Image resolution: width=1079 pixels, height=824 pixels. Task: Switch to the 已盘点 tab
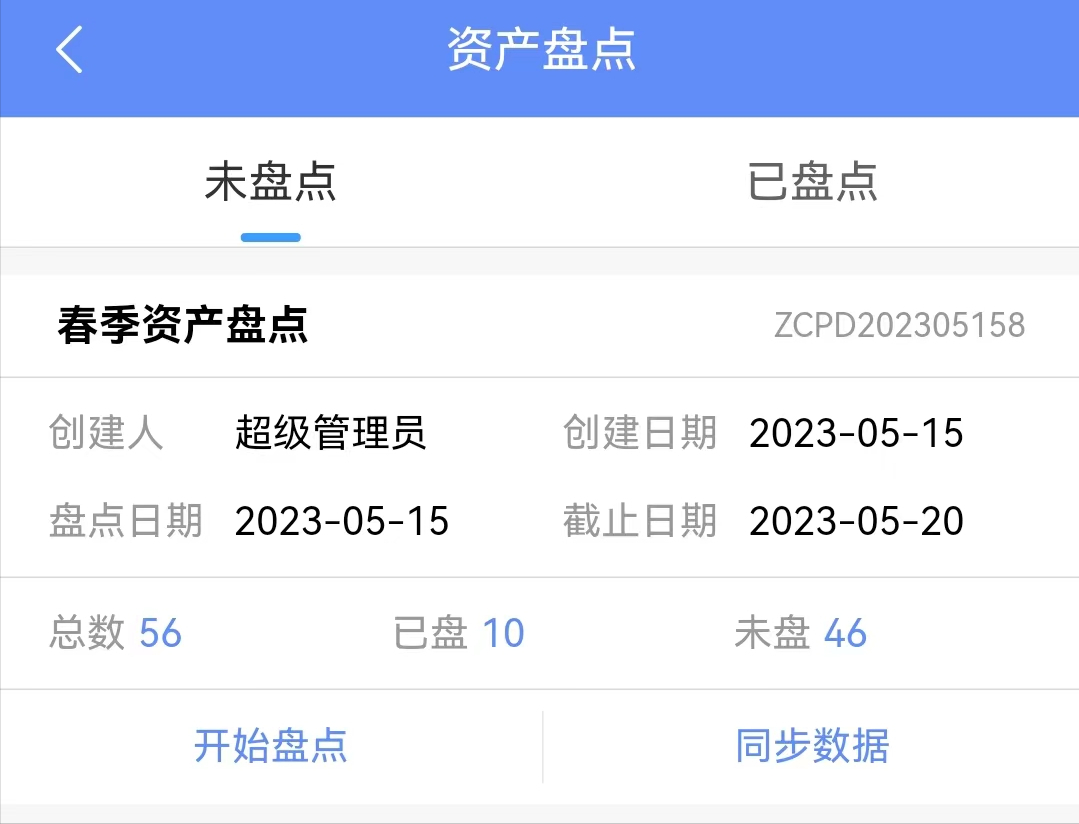click(x=812, y=183)
